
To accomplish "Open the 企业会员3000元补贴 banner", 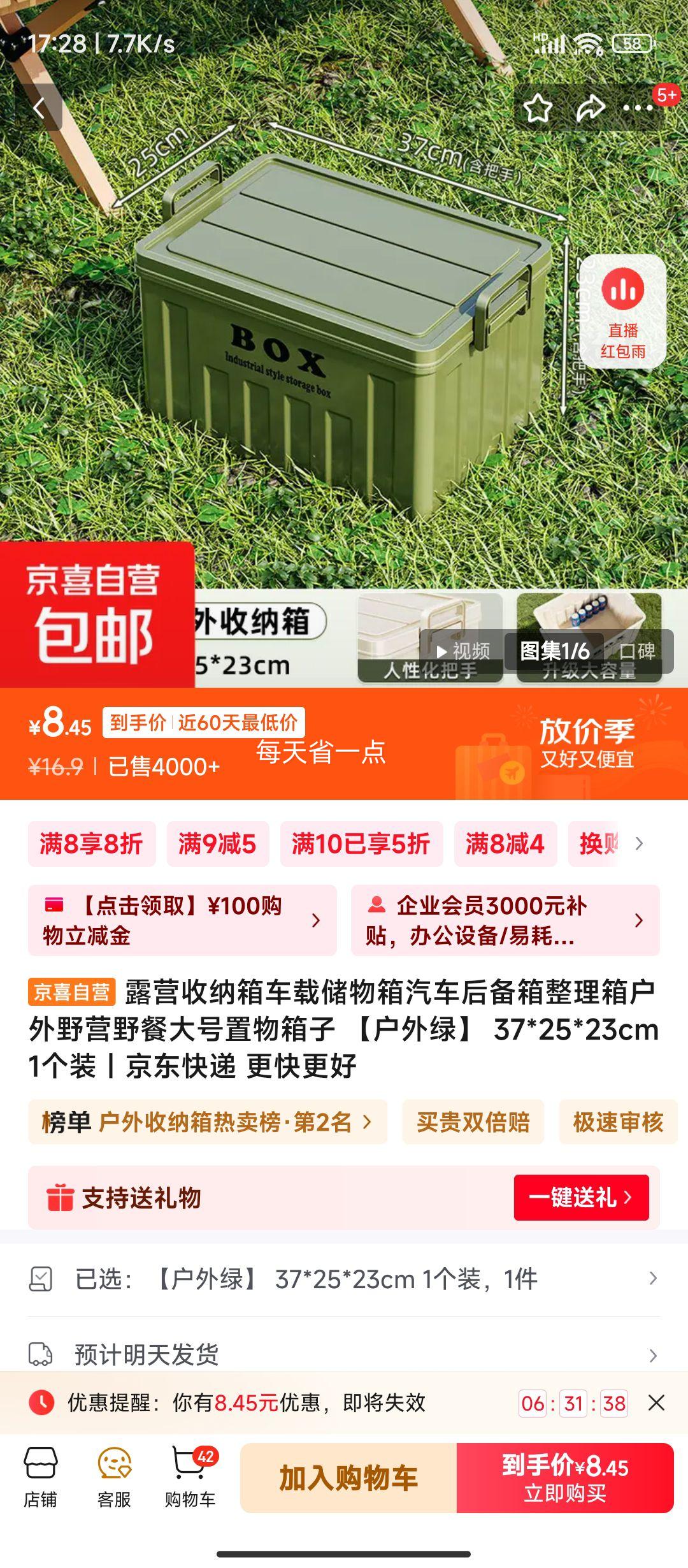I will 505,920.
